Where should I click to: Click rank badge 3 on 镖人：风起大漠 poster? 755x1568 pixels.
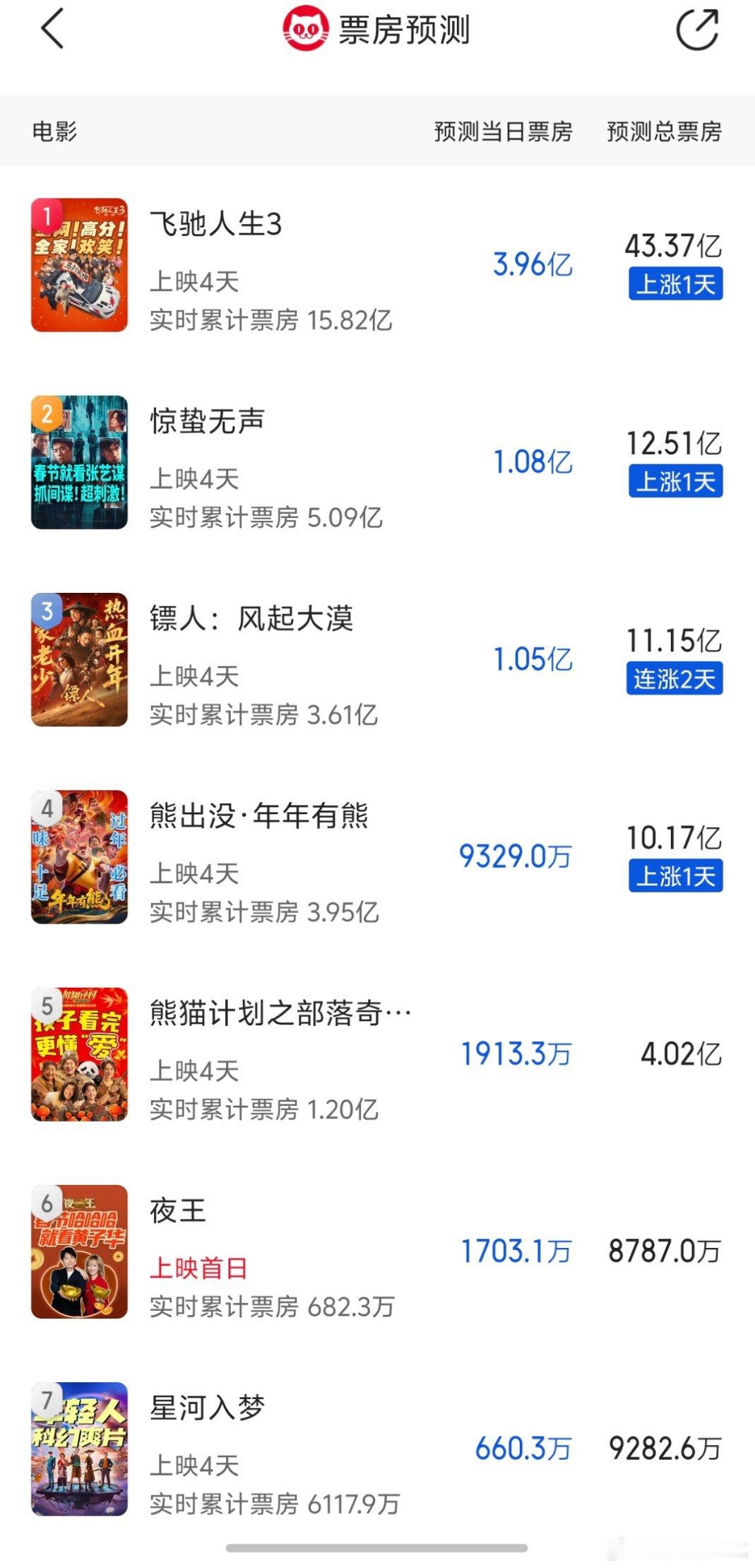(x=46, y=608)
